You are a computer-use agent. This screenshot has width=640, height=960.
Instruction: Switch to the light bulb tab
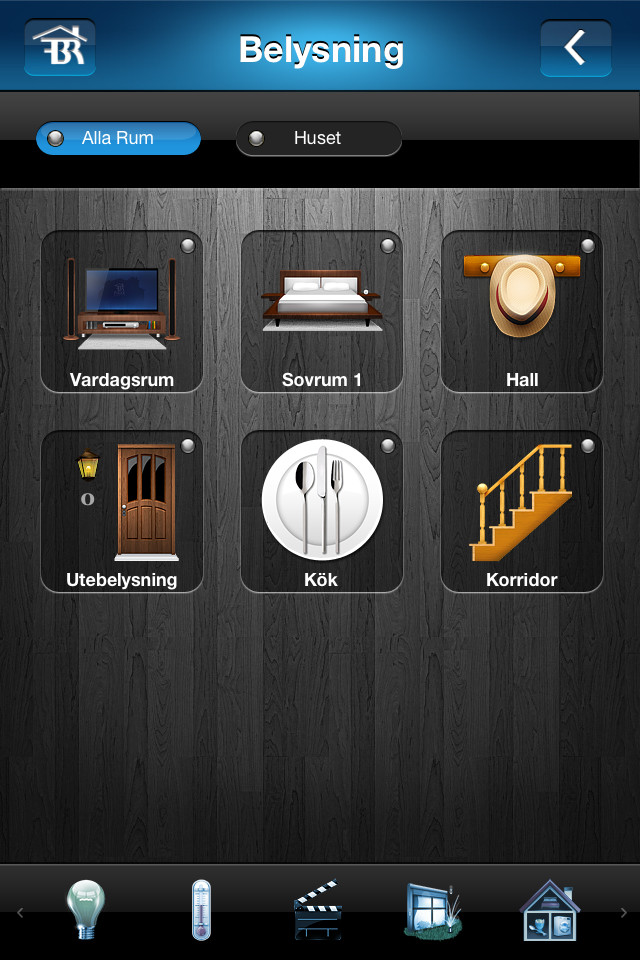(x=86, y=910)
